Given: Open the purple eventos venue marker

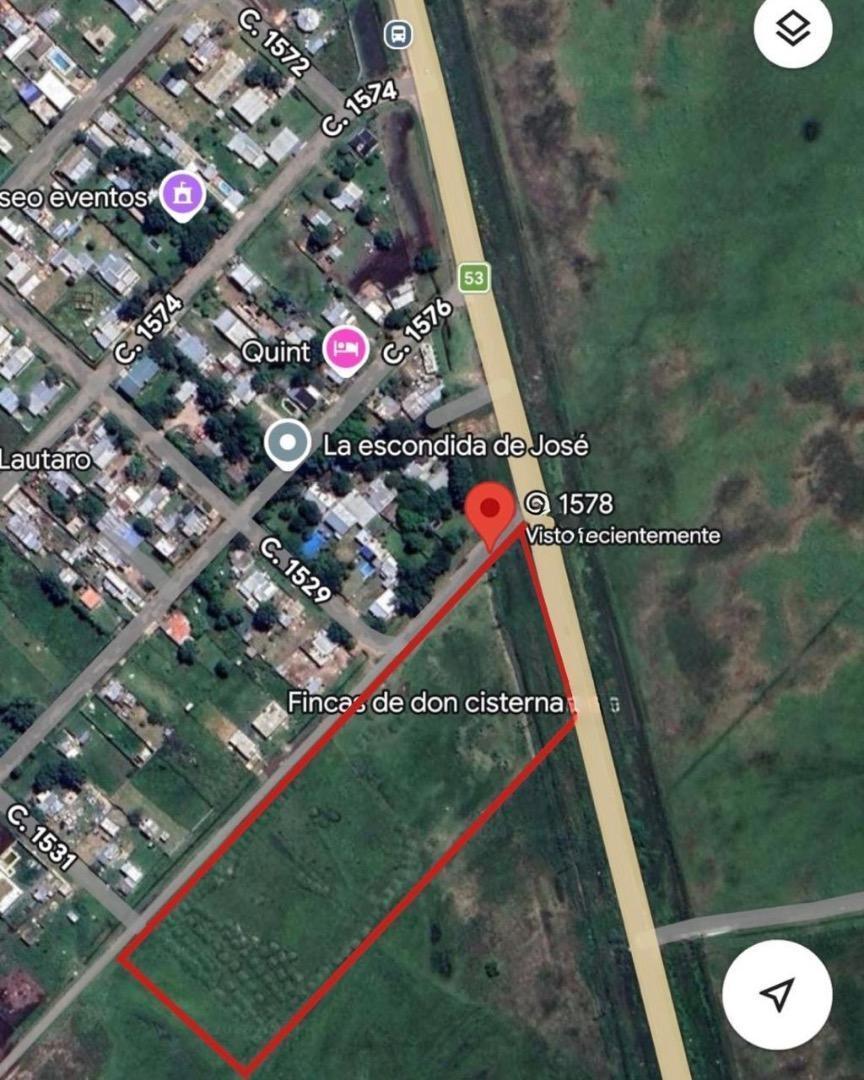Looking at the screenshot, I should 183,196.
